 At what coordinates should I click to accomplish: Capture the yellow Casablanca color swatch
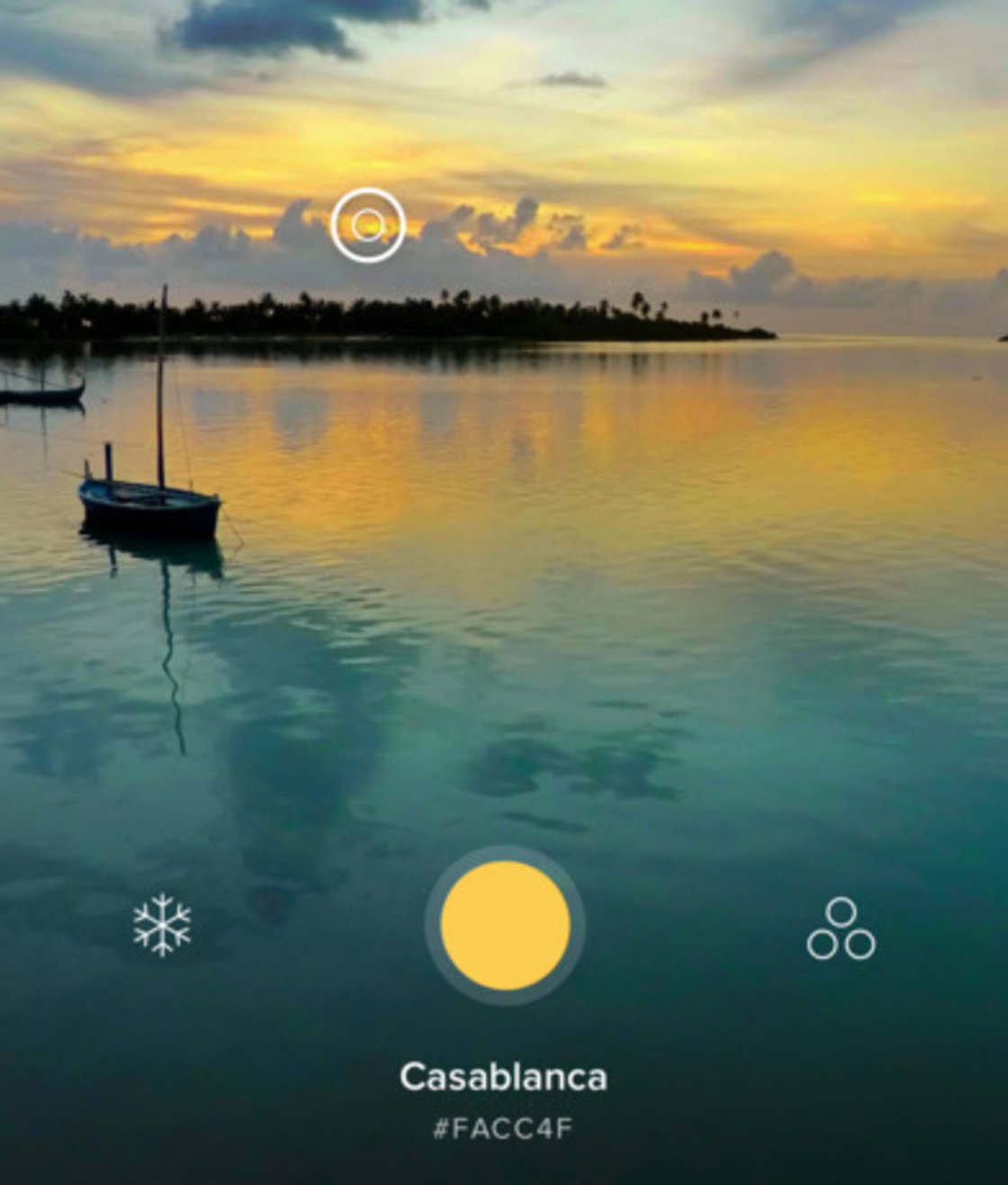pyautogui.click(x=505, y=925)
